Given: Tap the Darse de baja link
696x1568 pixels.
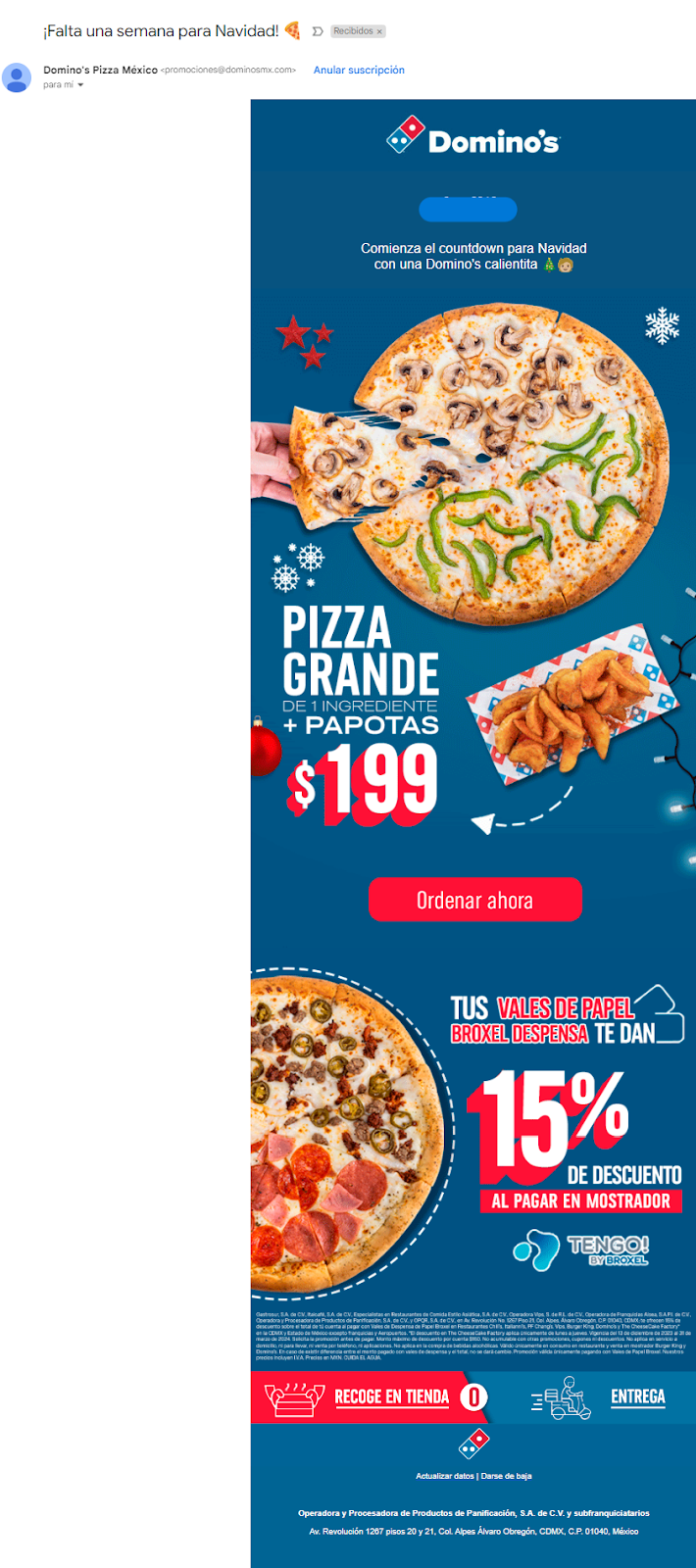Looking at the screenshot, I should [507, 1476].
